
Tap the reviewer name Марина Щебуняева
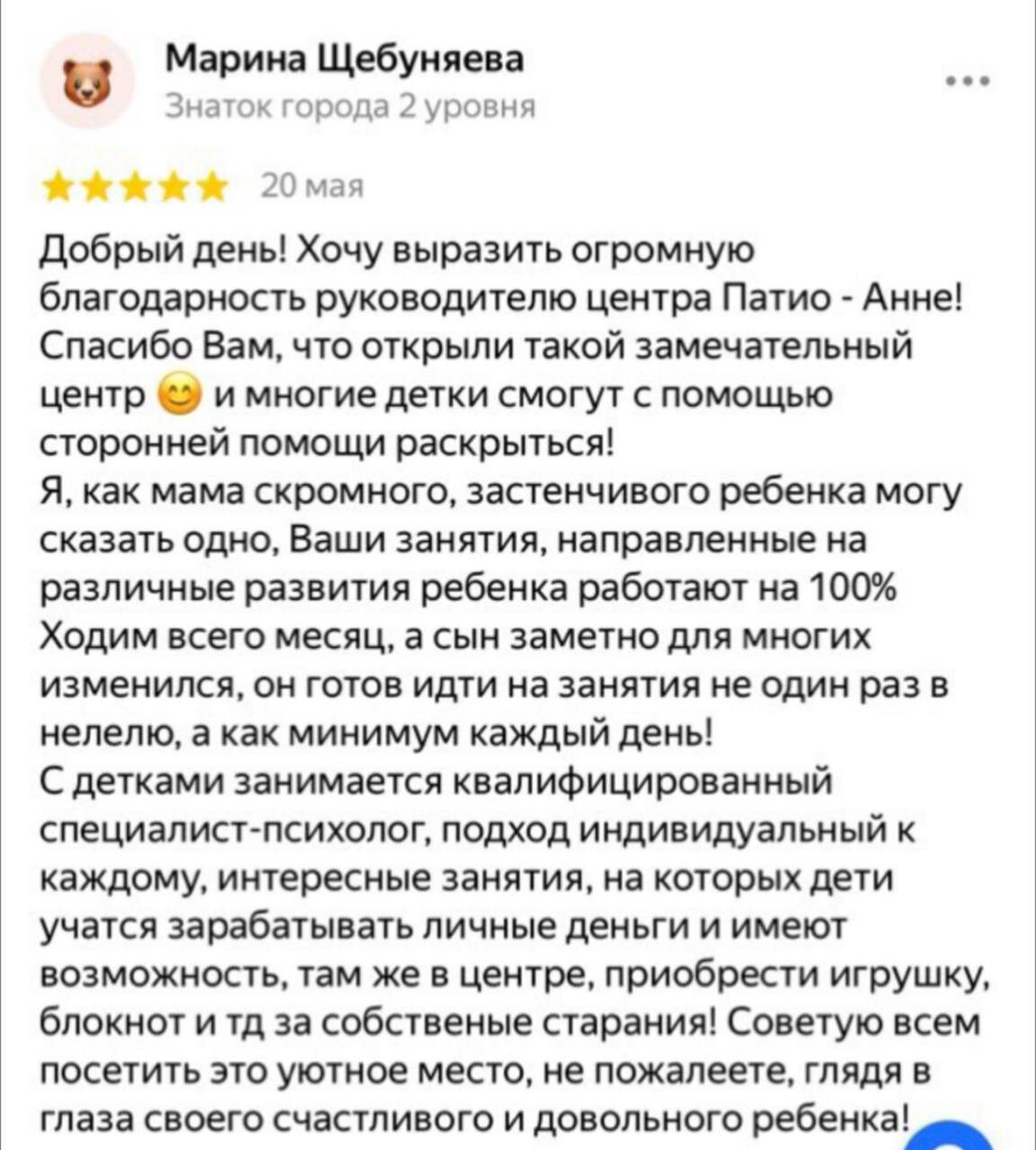[x=346, y=61]
